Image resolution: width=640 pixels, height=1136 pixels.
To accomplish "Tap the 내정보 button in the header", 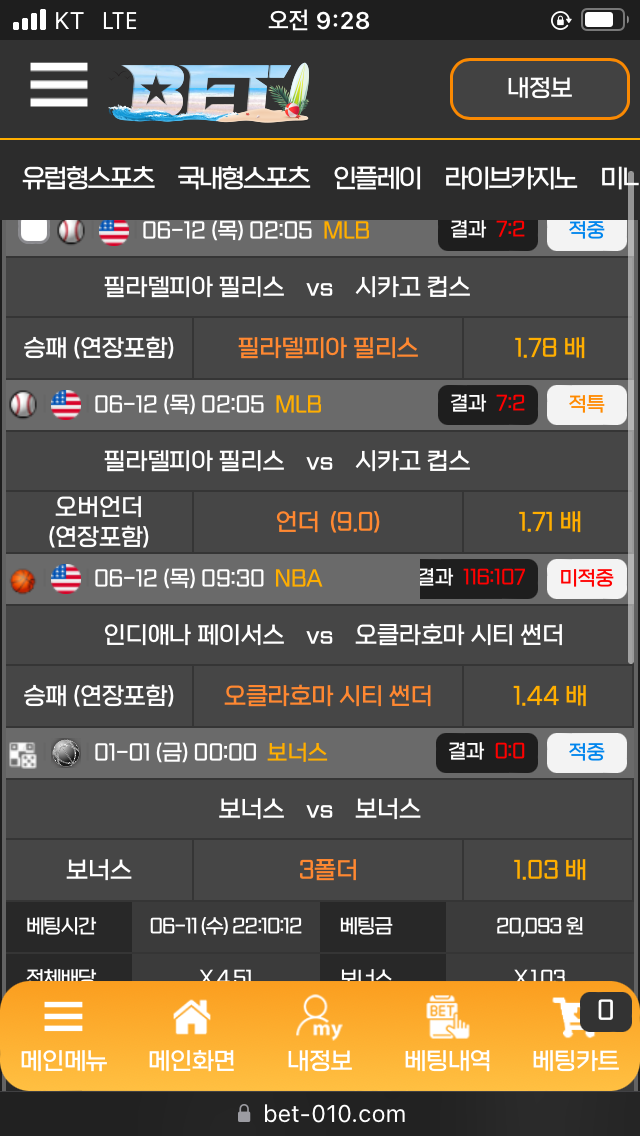I will 539,88.
